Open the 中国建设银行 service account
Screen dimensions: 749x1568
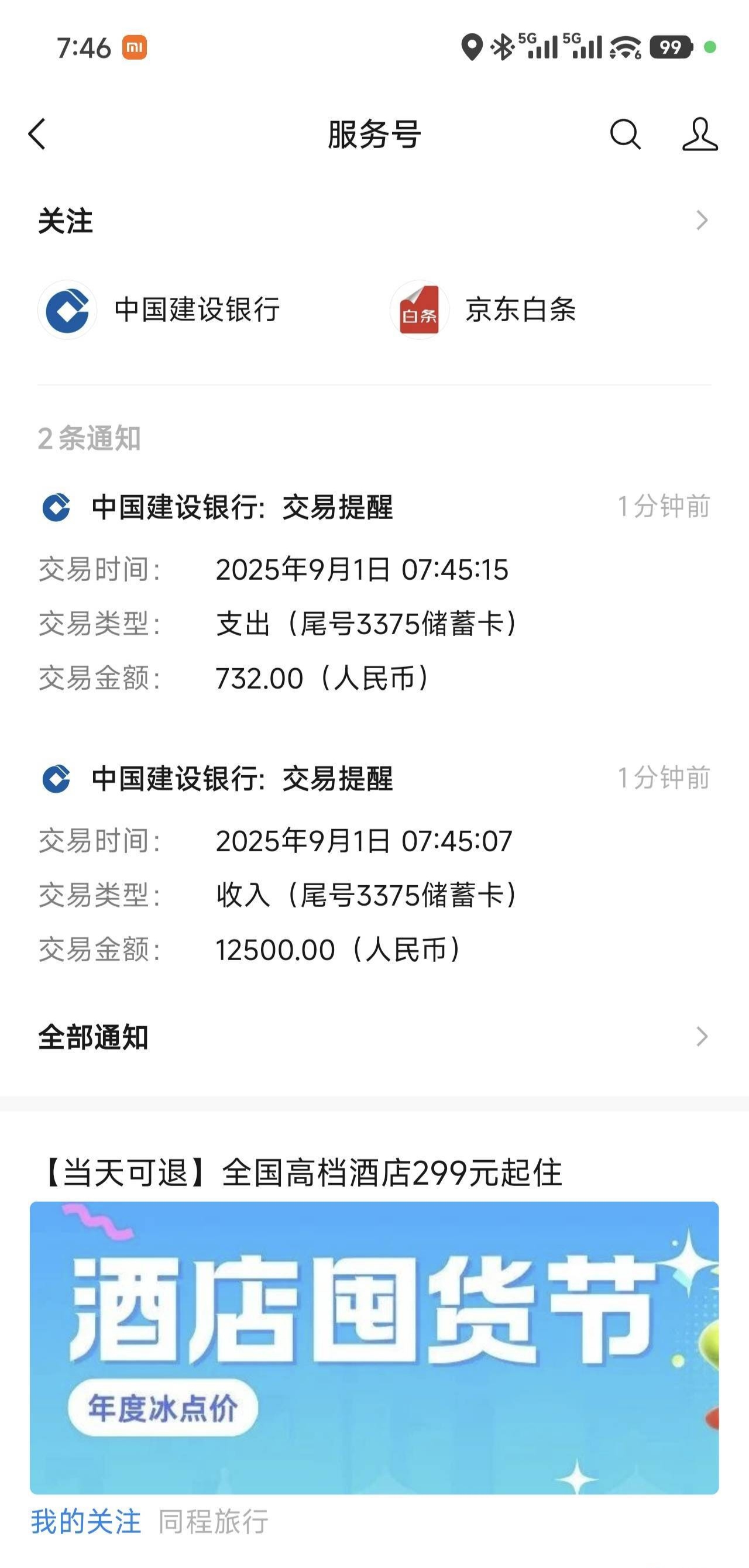coord(160,310)
